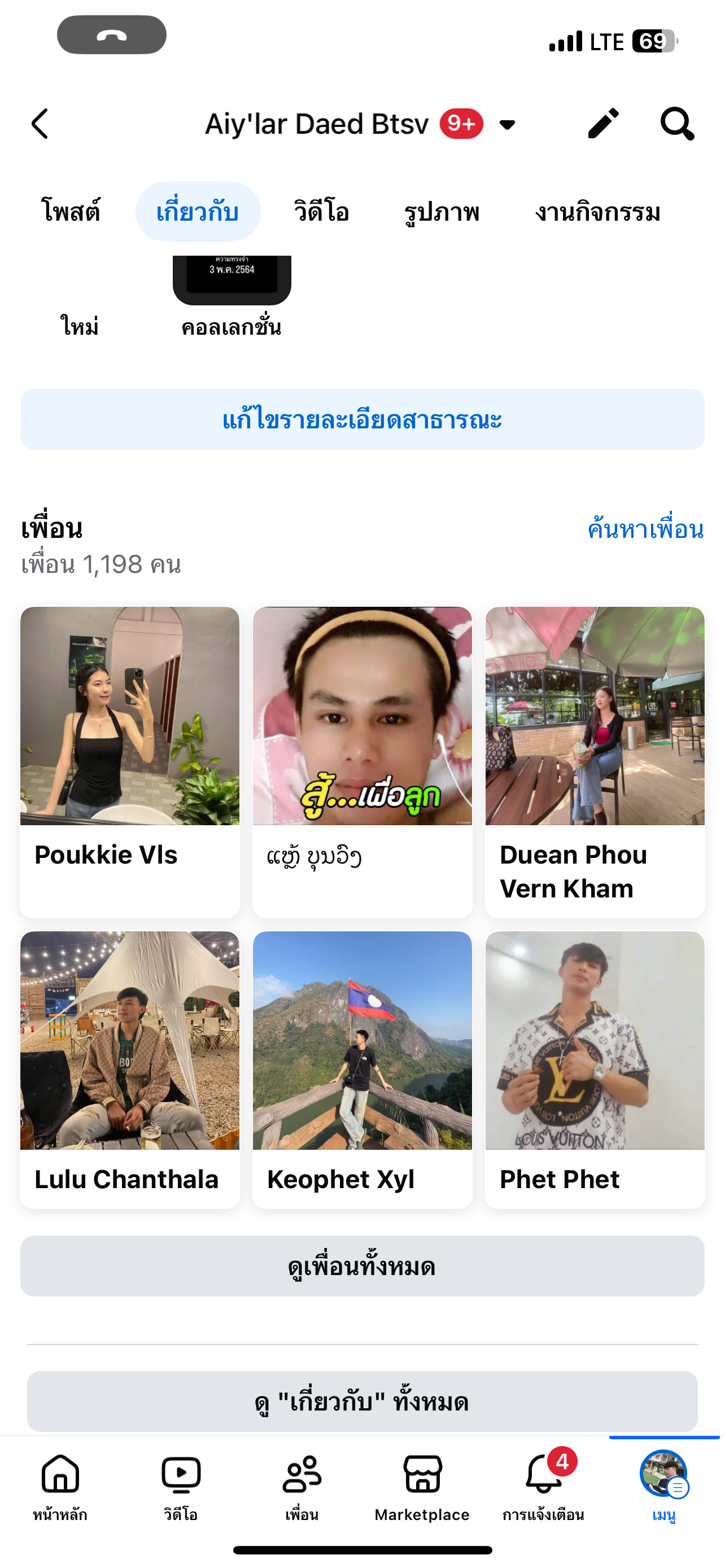The image size is (725, 1568).
Task: Open the คอลเลกชั่น highlight
Action: pyautogui.click(x=232, y=292)
